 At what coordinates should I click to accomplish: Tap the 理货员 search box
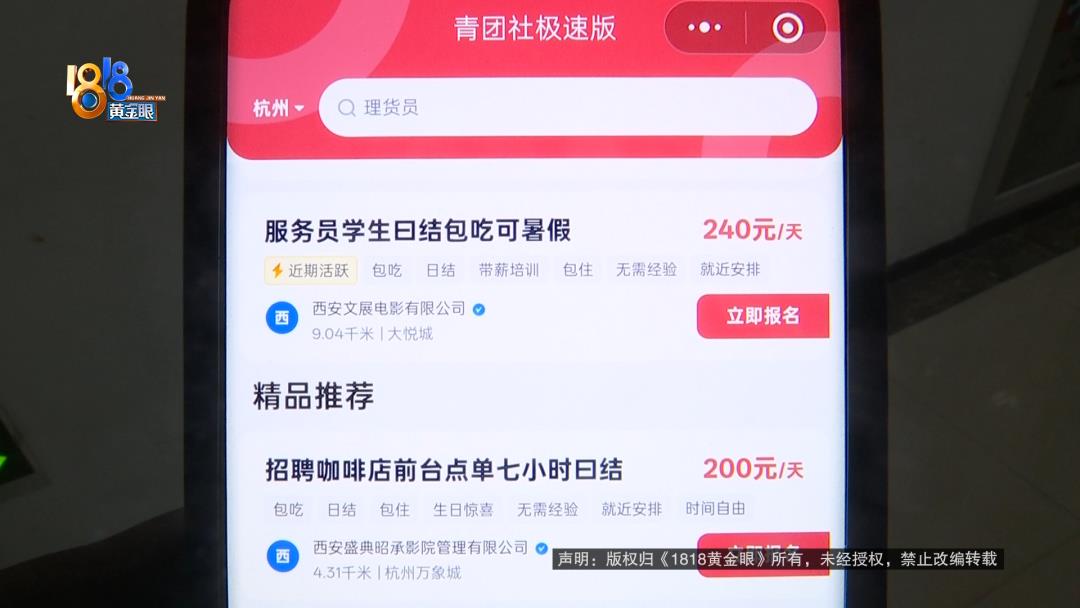(x=567, y=107)
